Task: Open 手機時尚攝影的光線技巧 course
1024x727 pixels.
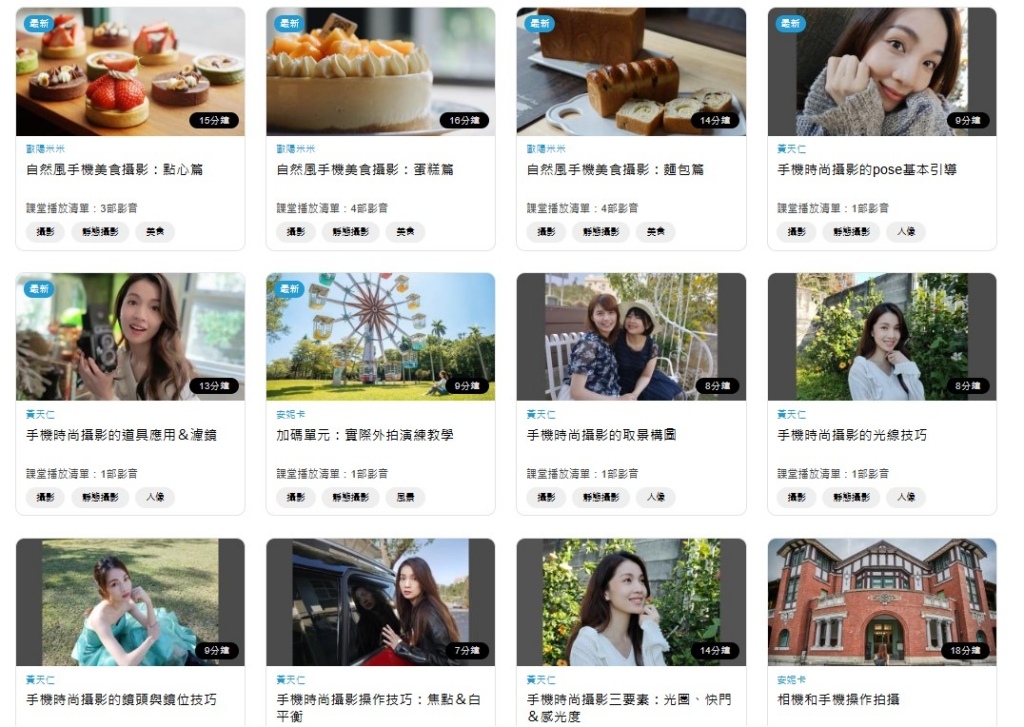Action: click(x=851, y=435)
